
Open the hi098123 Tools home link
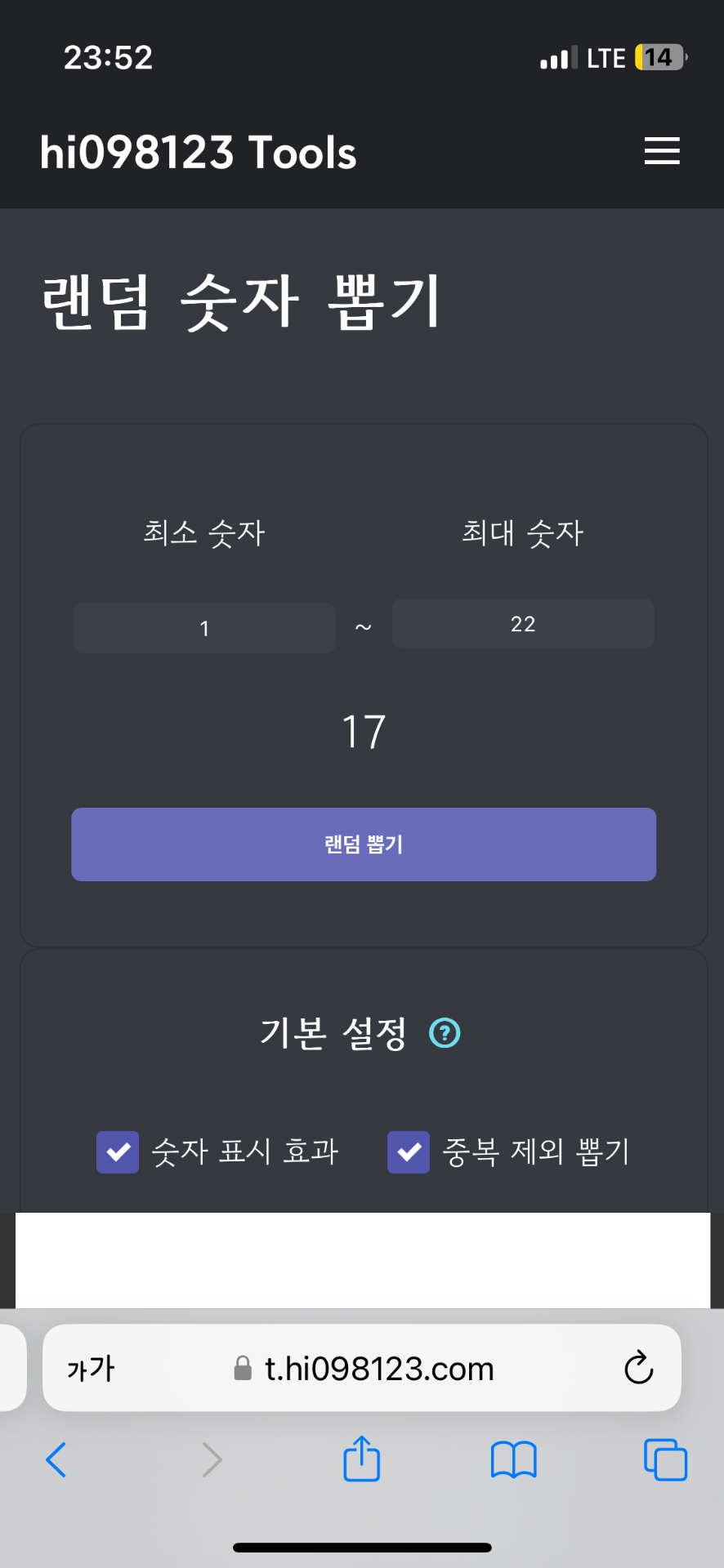[x=199, y=153]
